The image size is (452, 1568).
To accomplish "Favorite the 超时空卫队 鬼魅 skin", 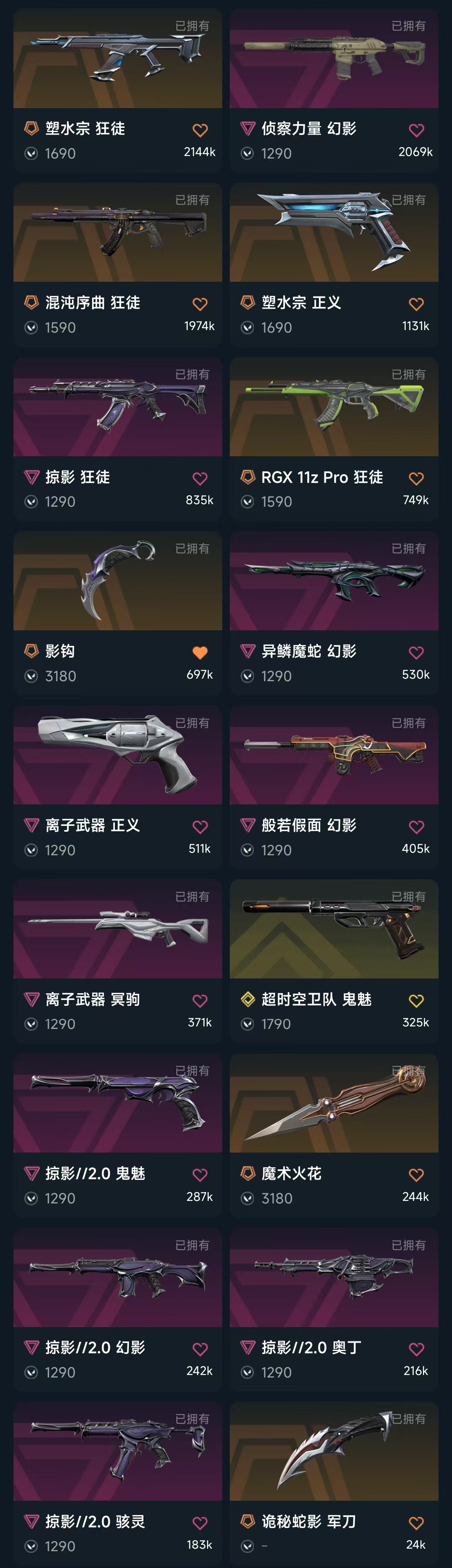I will [x=416, y=1001].
